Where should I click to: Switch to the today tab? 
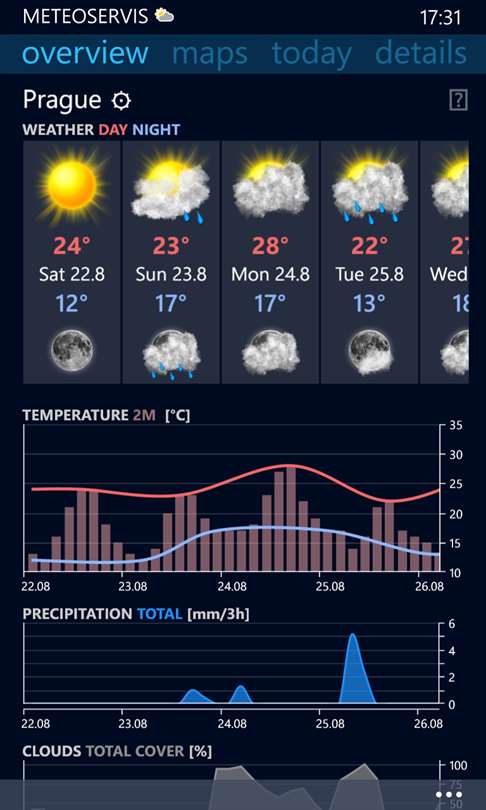pos(311,53)
